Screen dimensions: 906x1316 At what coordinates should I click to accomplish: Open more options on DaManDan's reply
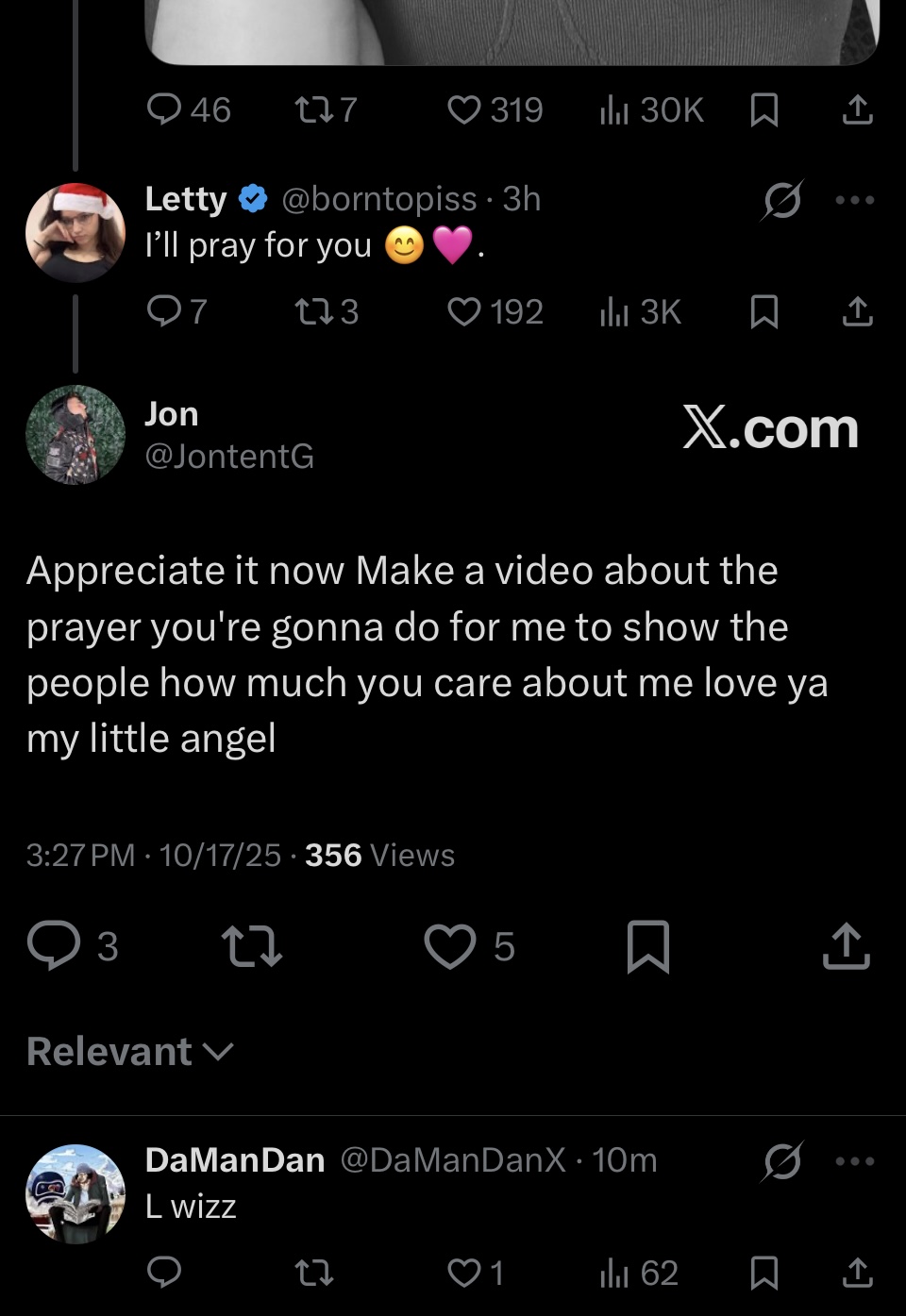[855, 1161]
